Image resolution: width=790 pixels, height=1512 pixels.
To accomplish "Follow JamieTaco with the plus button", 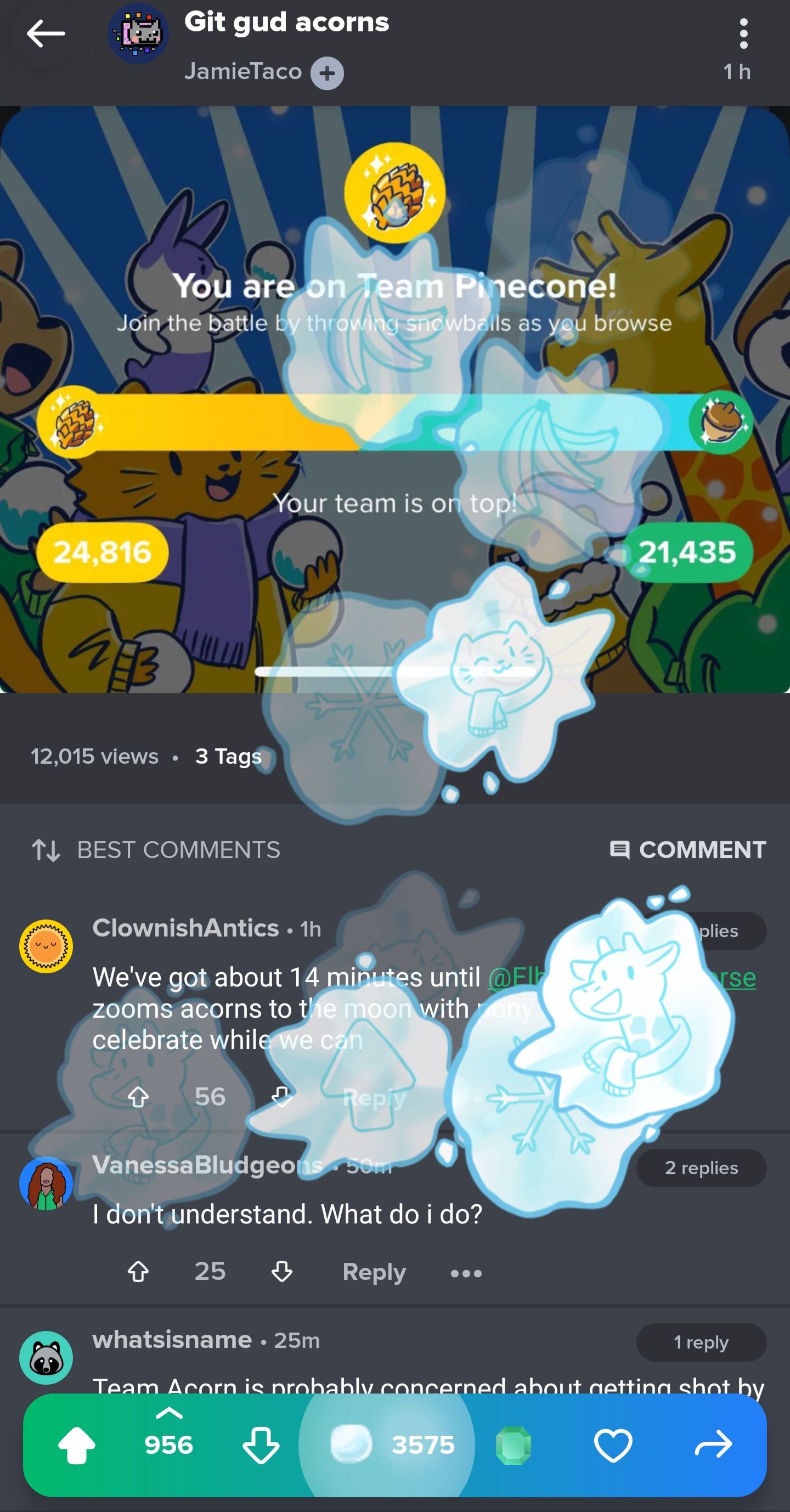I will coord(327,73).
